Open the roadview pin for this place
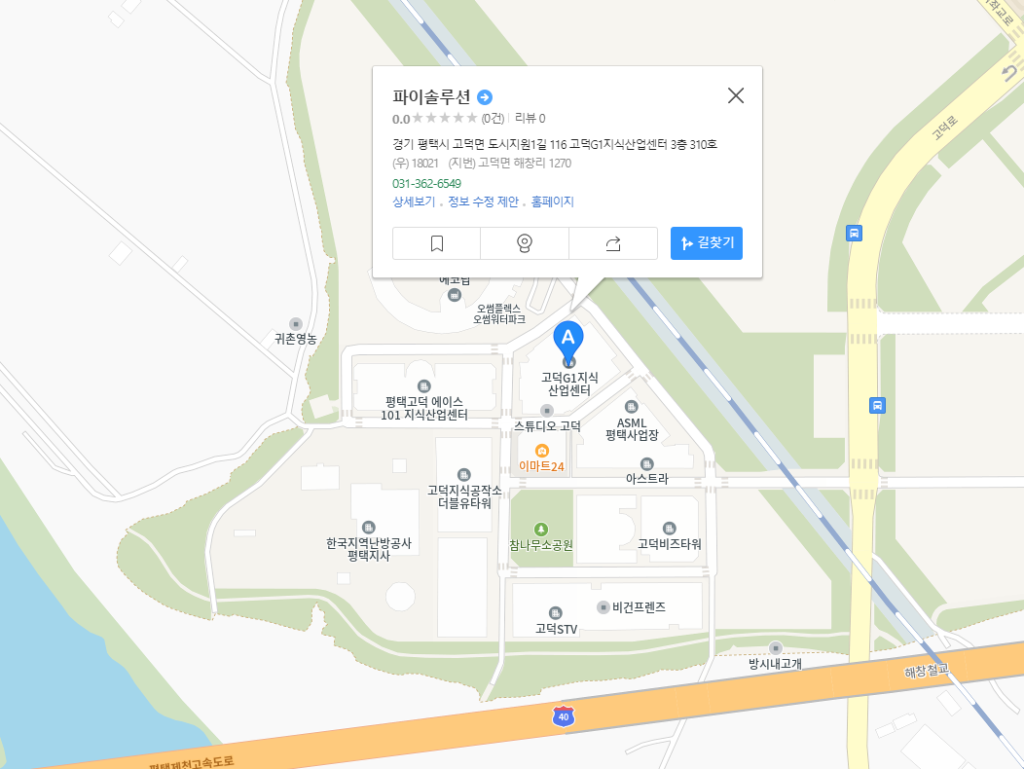This screenshot has width=1024, height=769. (x=524, y=243)
